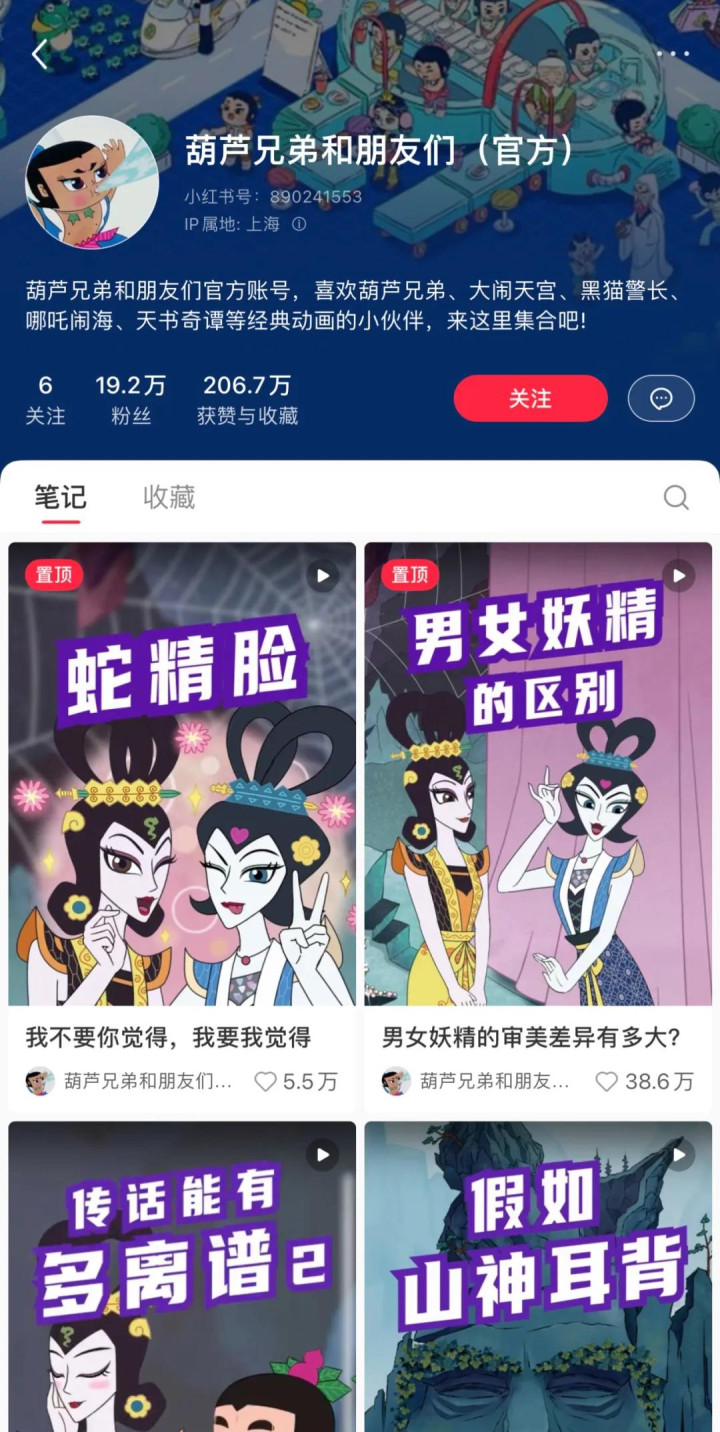Open the 19.2万 粉丝 followers list
The image size is (720, 1432).
click(x=131, y=400)
